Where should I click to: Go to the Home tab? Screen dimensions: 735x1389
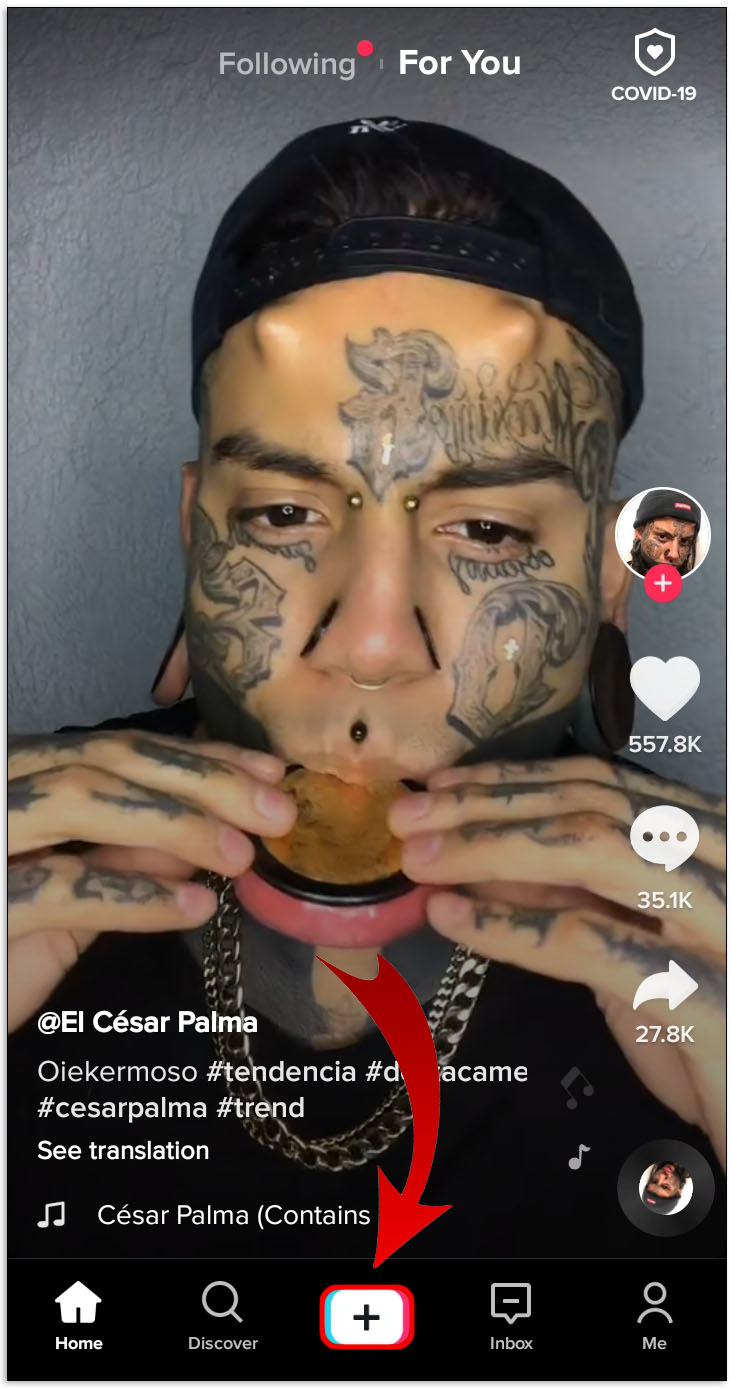79,1316
